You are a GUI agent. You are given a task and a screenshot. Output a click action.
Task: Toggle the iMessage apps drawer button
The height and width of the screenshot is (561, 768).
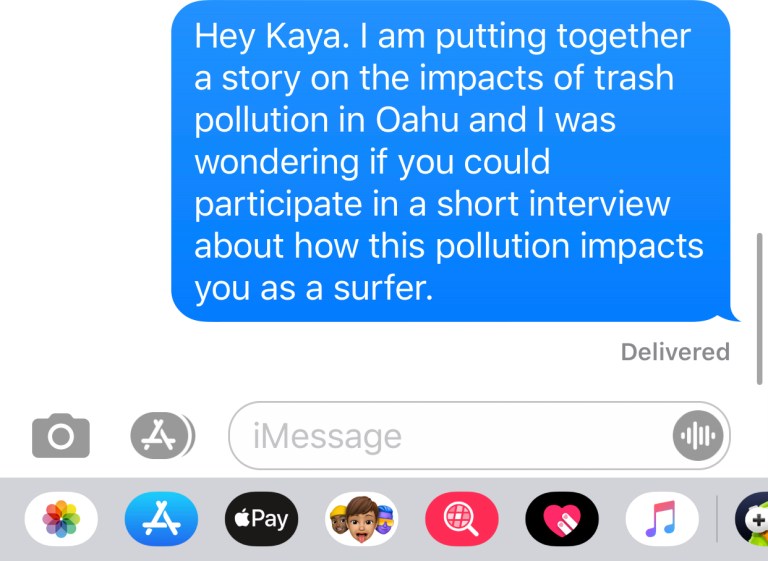pyautogui.click(x=162, y=436)
